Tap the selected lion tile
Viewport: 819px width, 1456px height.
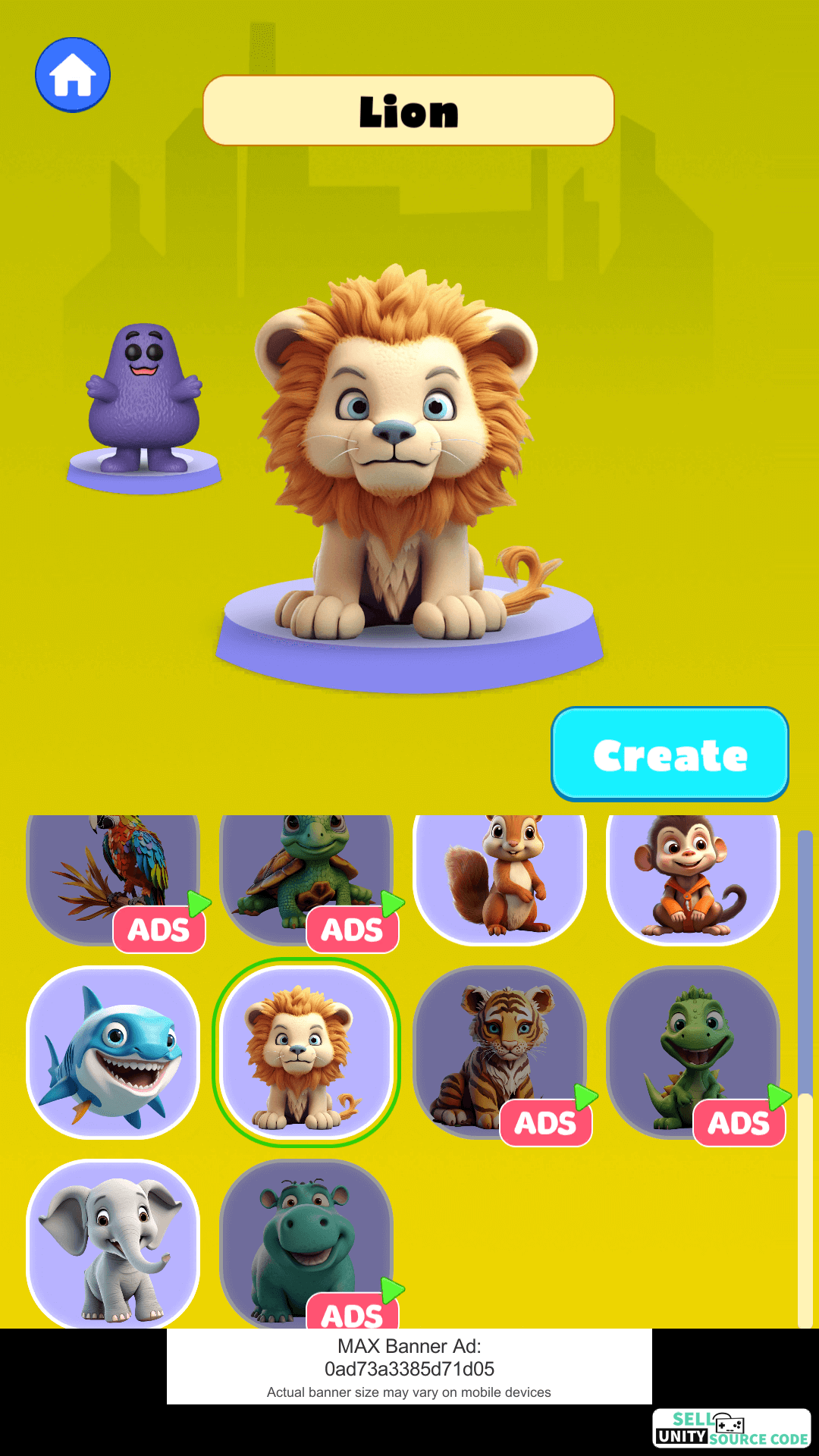306,1053
